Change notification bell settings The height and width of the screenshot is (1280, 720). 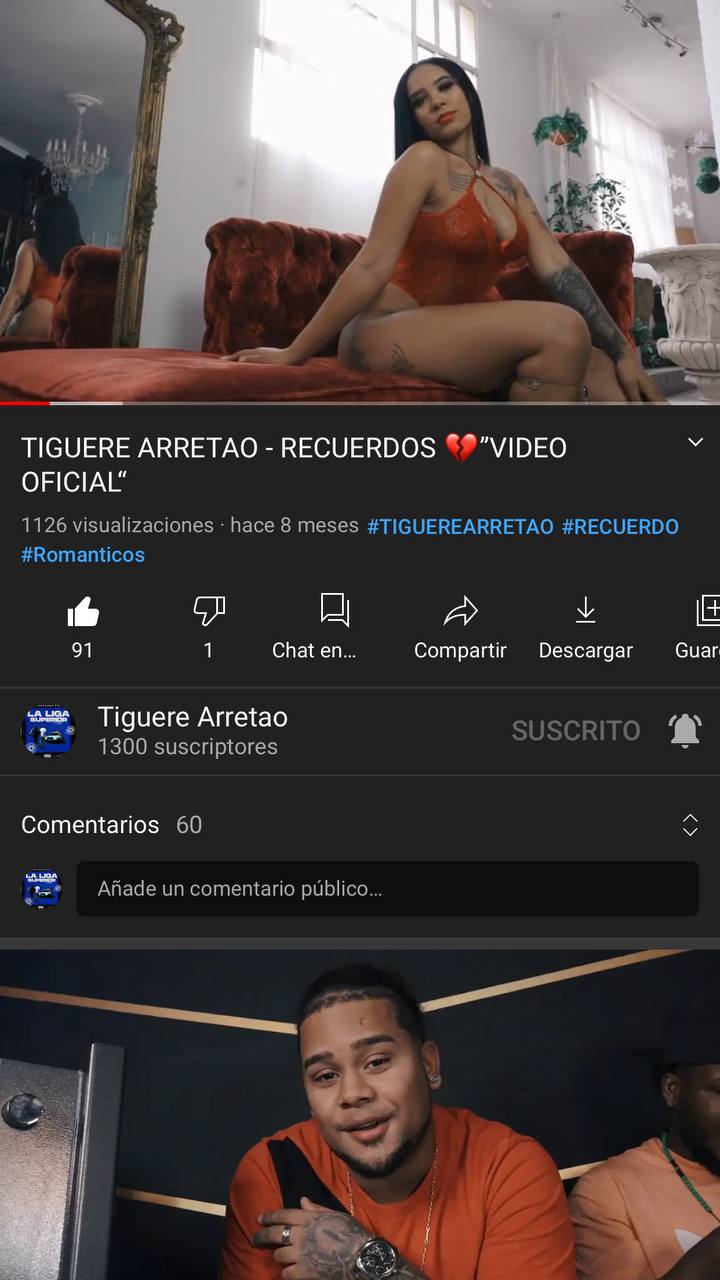(x=685, y=731)
